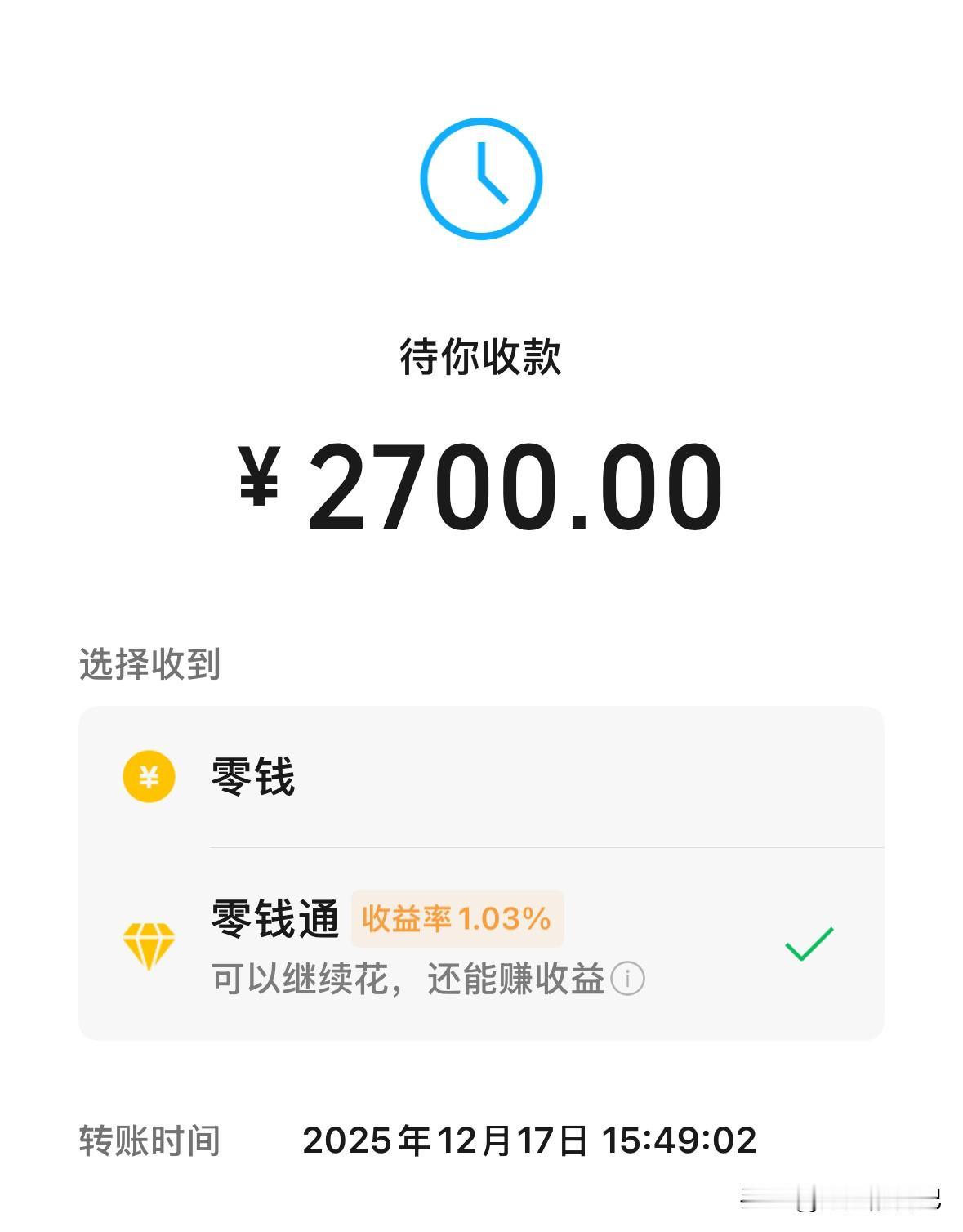The width and height of the screenshot is (963, 1232).
Task: Click the orange yield-rate highlight pill
Action: tap(455, 918)
